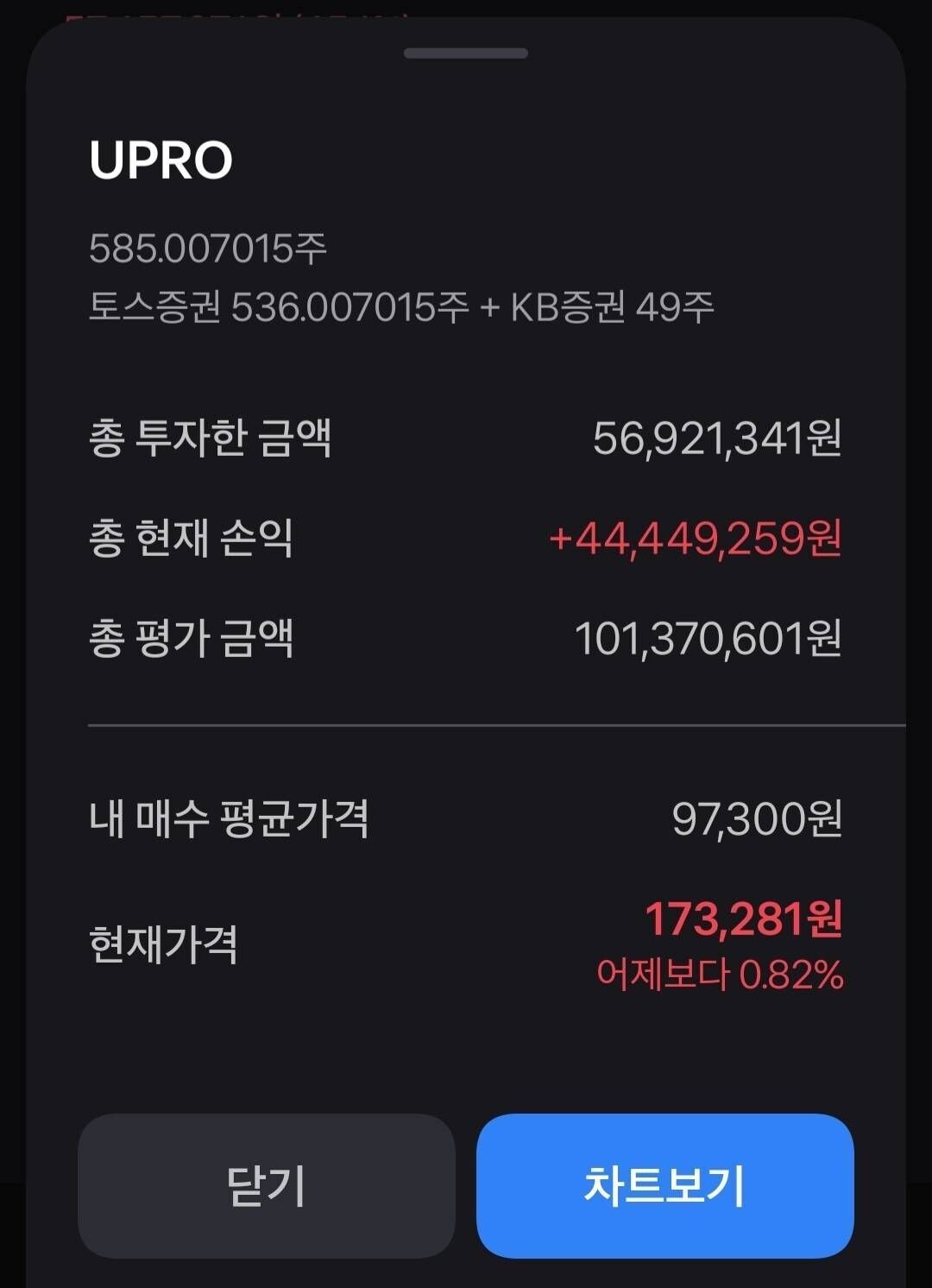The image size is (932, 1288).
Task: Tap the UPRO ticker title
Action: pyautogui.click(x=160, y=160)
